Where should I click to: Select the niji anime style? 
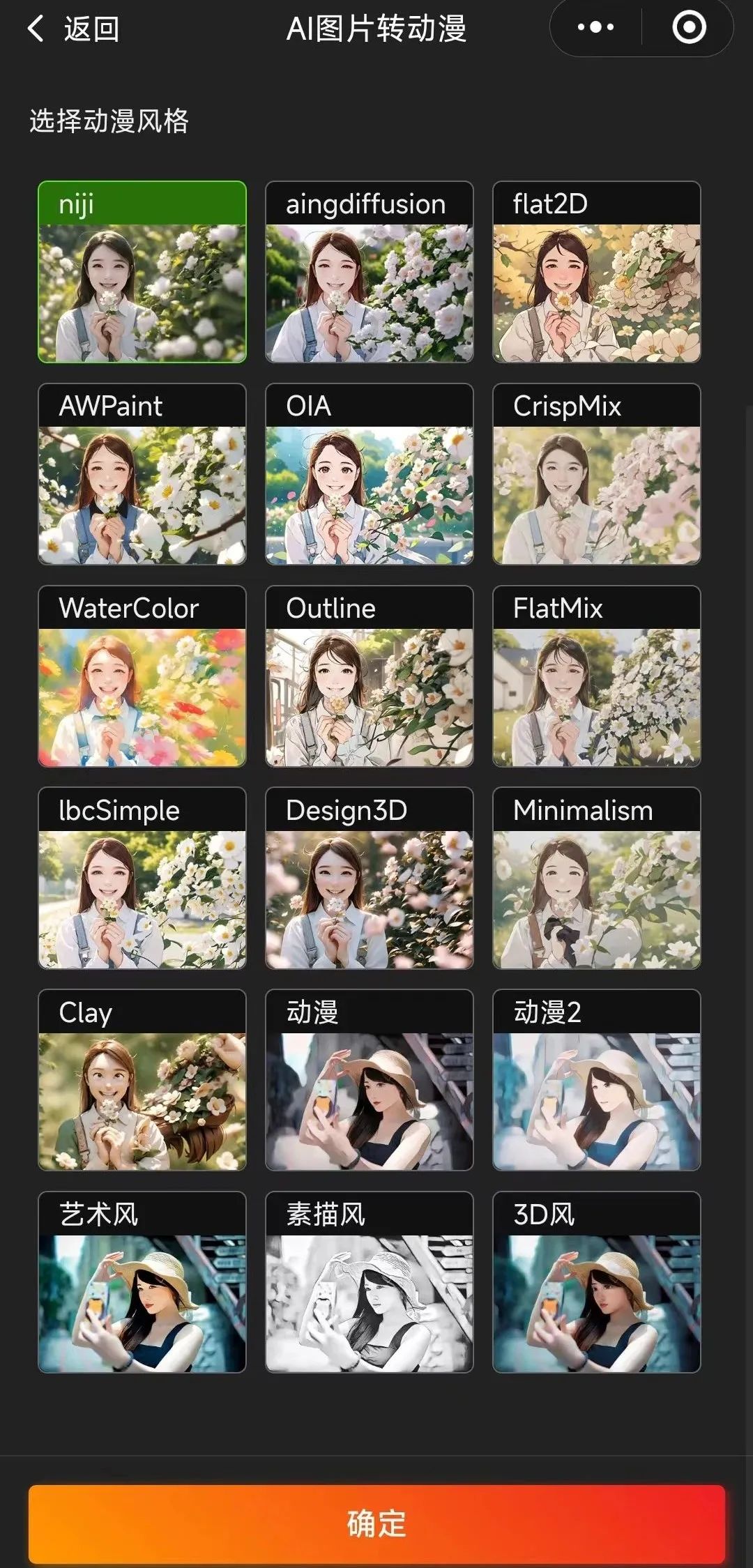coord(142,272)
